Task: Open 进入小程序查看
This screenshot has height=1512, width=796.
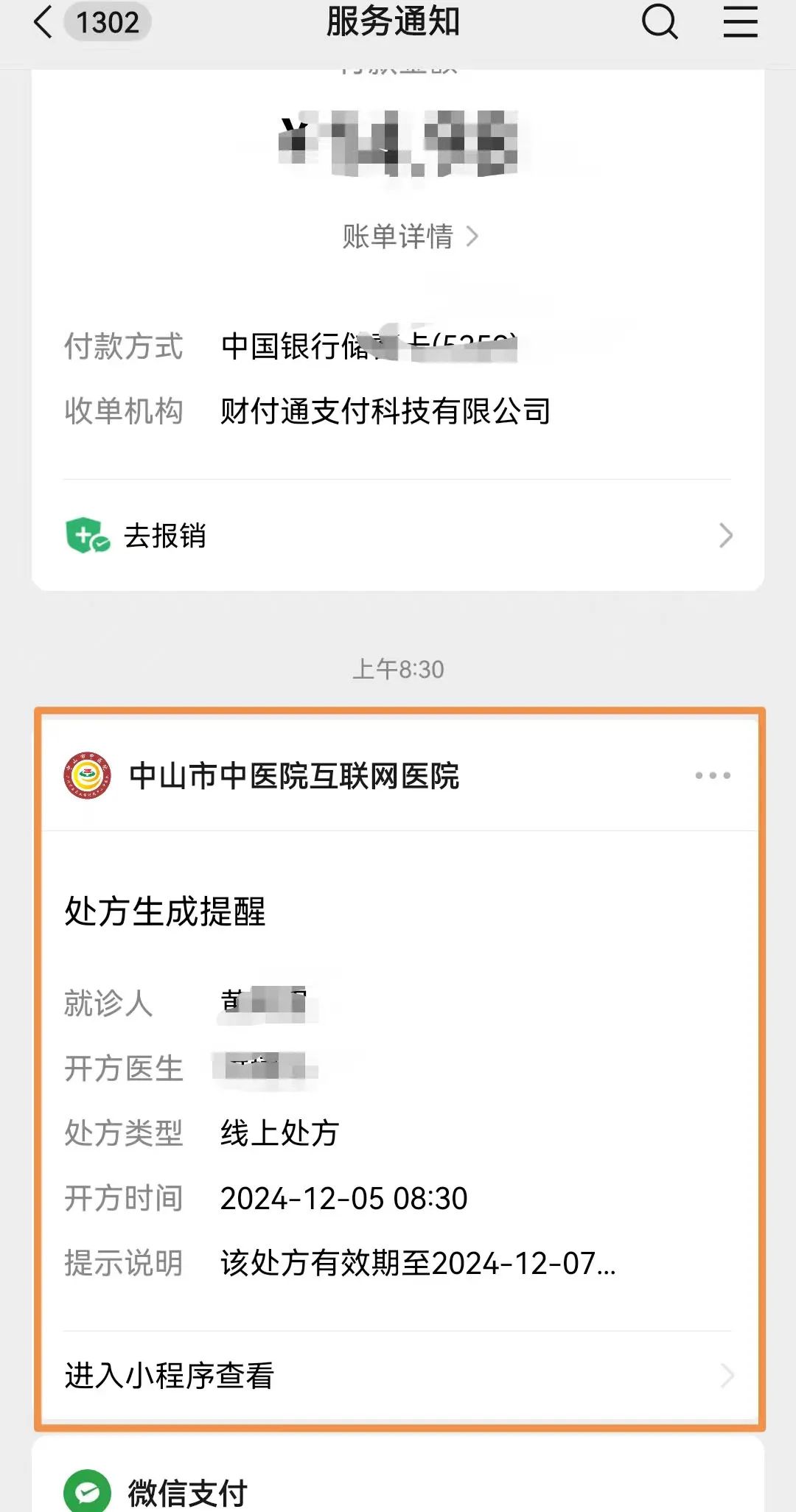Action: 398,1376
